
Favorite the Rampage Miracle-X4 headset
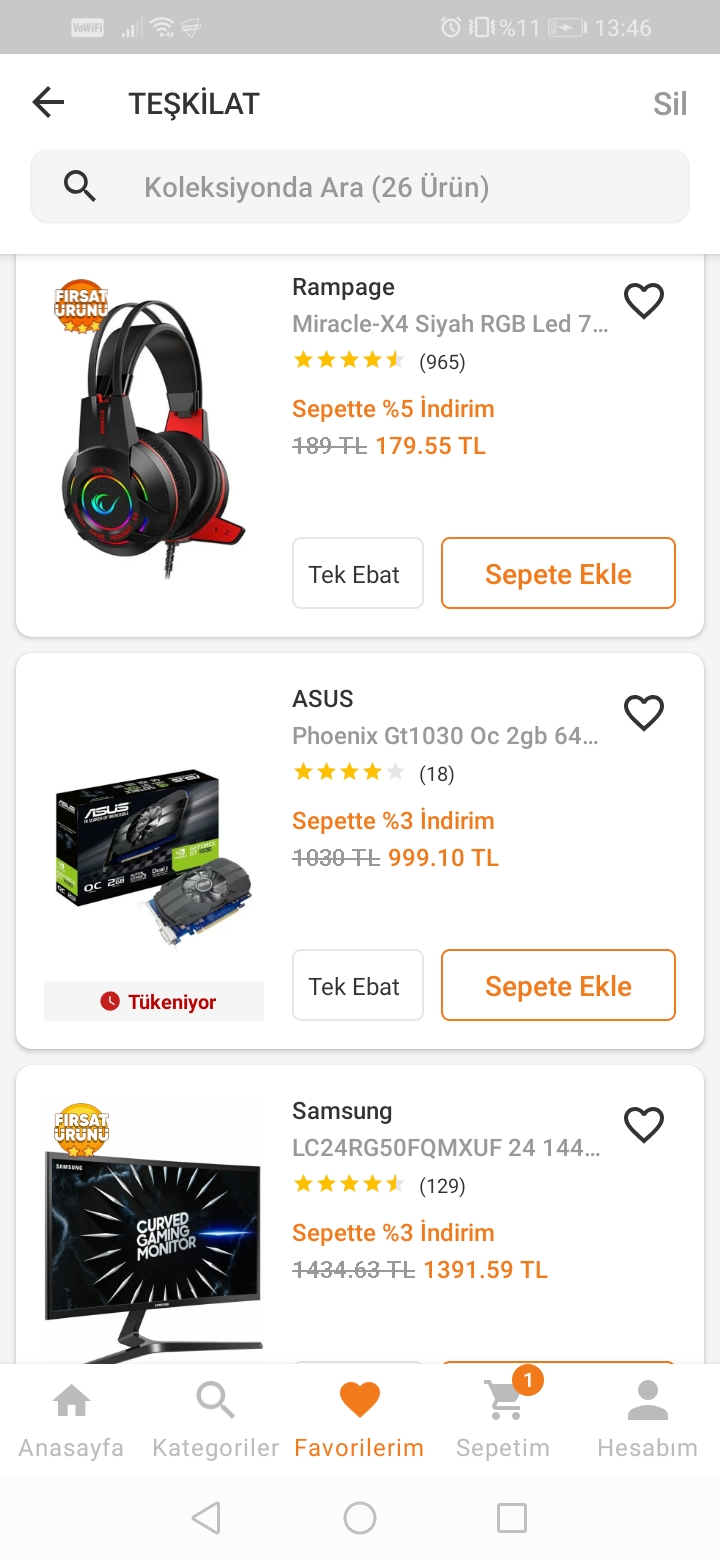(x=643, y=301)
